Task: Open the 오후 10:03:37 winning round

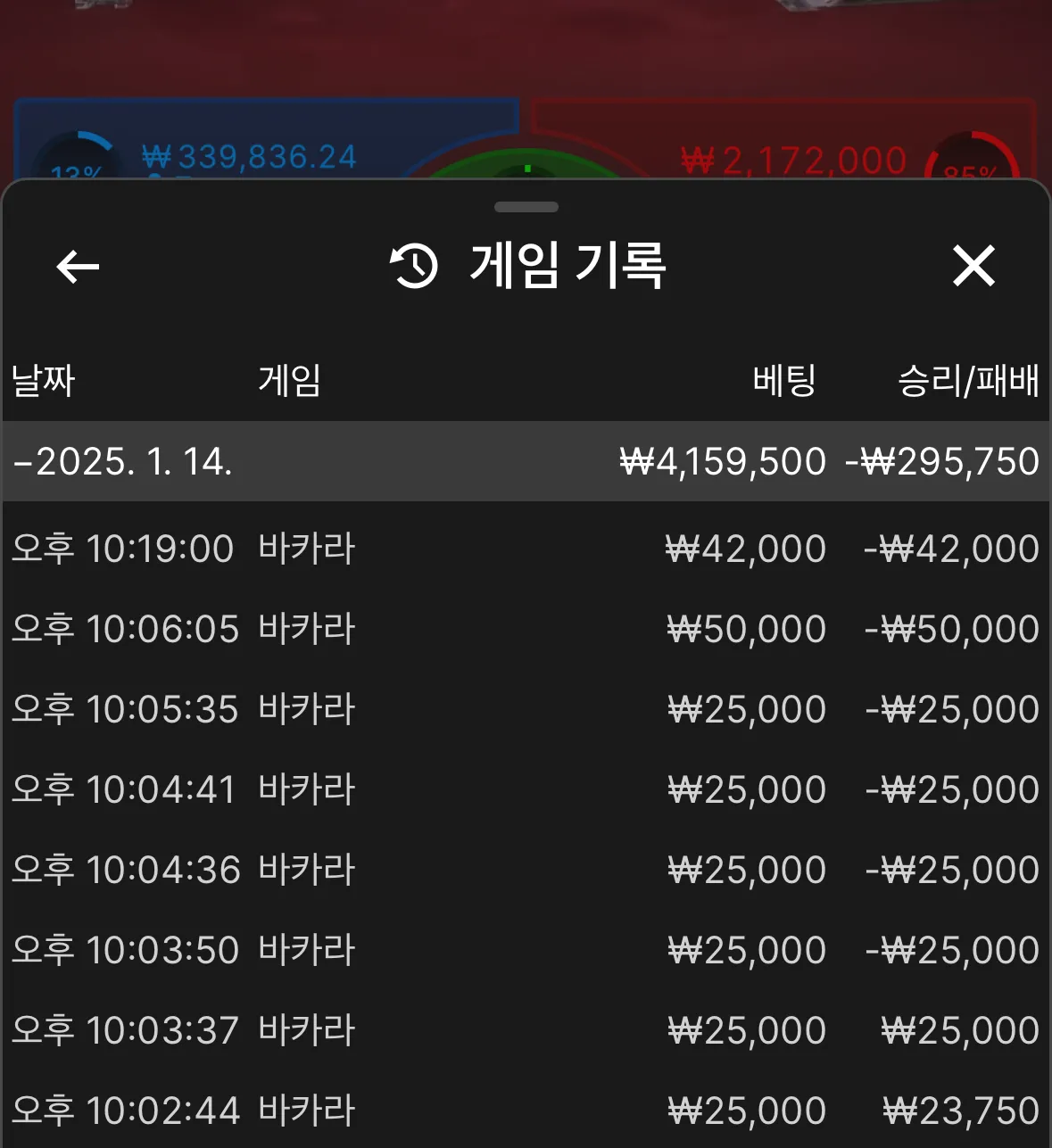Action: coord(526,1030)
